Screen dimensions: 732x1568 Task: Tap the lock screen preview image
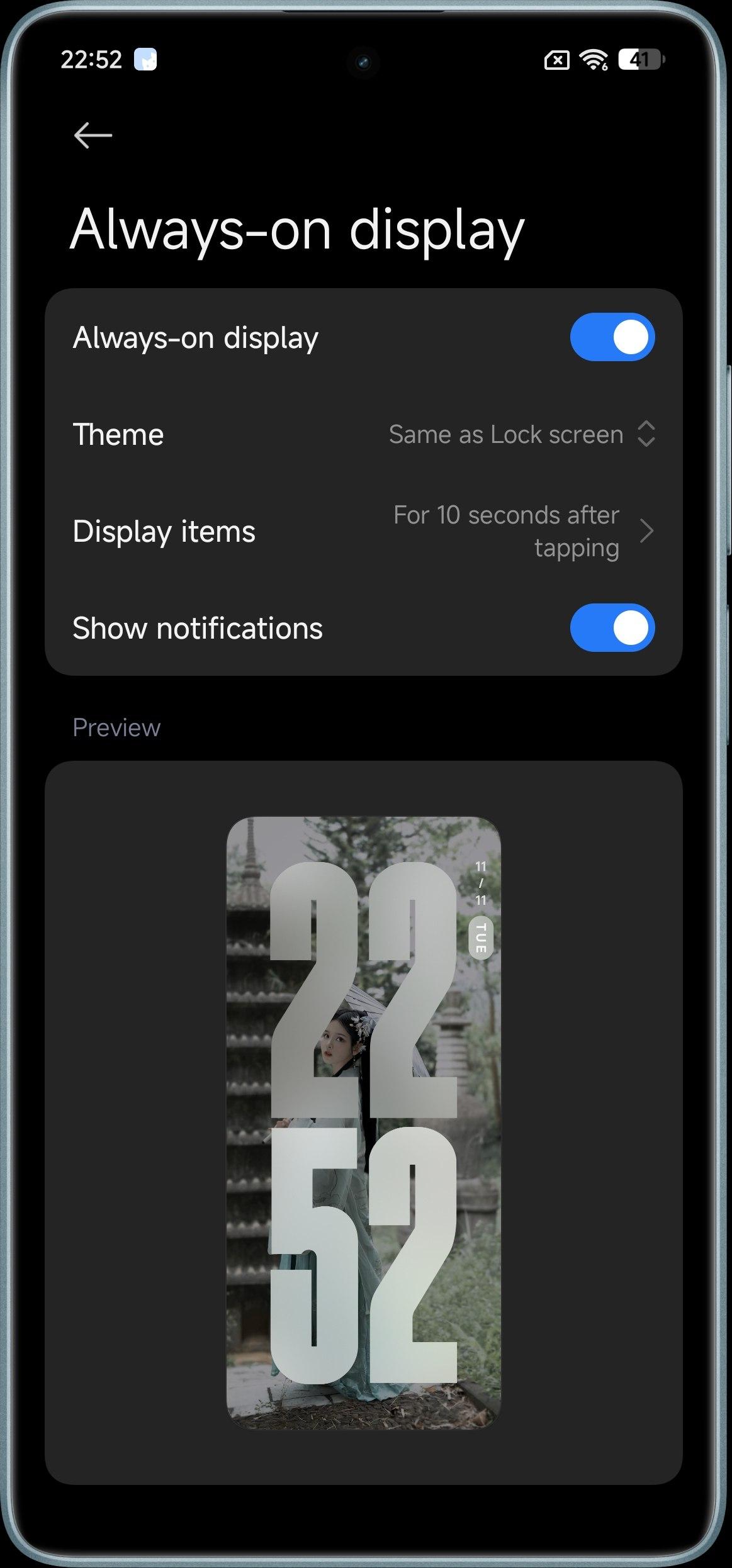coord(363,1122)
